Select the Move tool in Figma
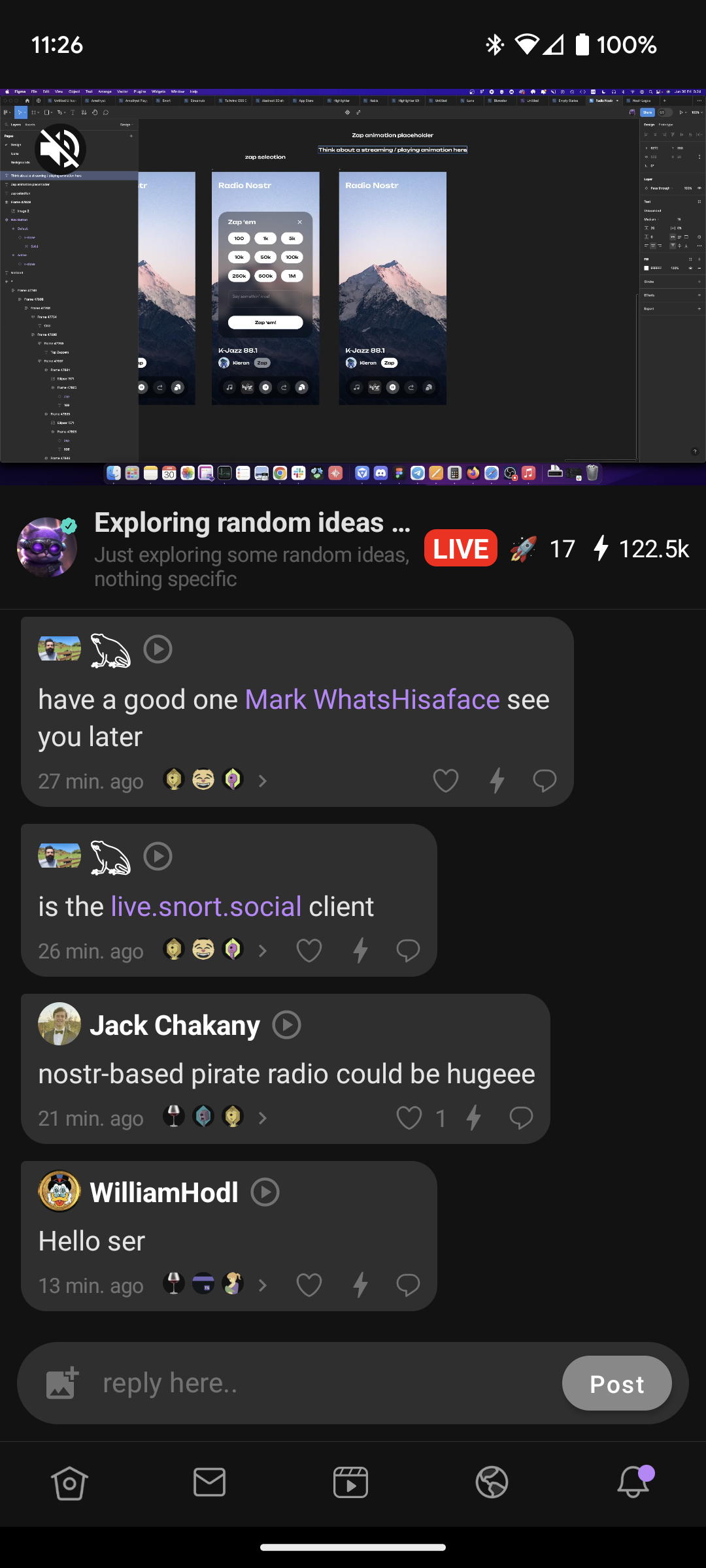 [20, 112]
